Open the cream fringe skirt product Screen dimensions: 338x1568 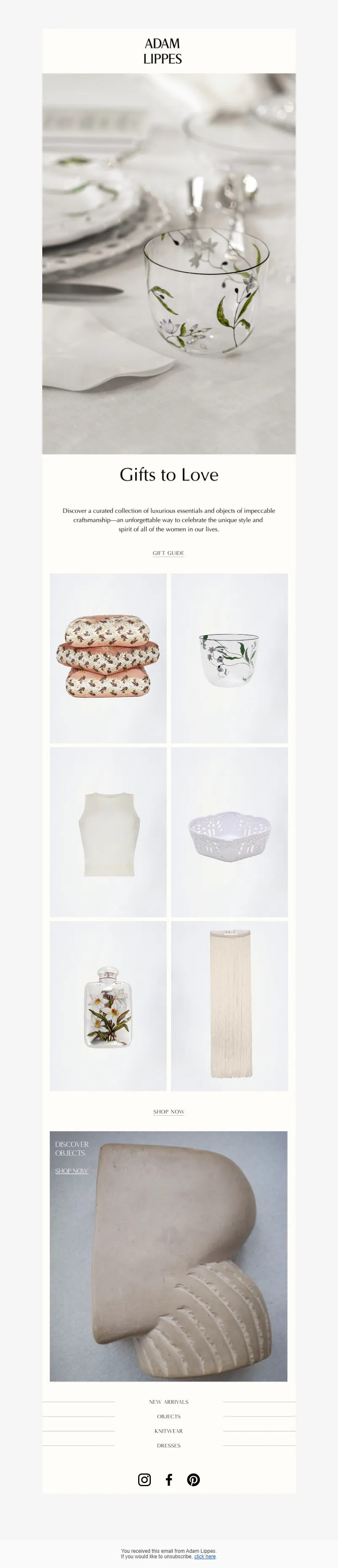click(x=229, y=1006)
